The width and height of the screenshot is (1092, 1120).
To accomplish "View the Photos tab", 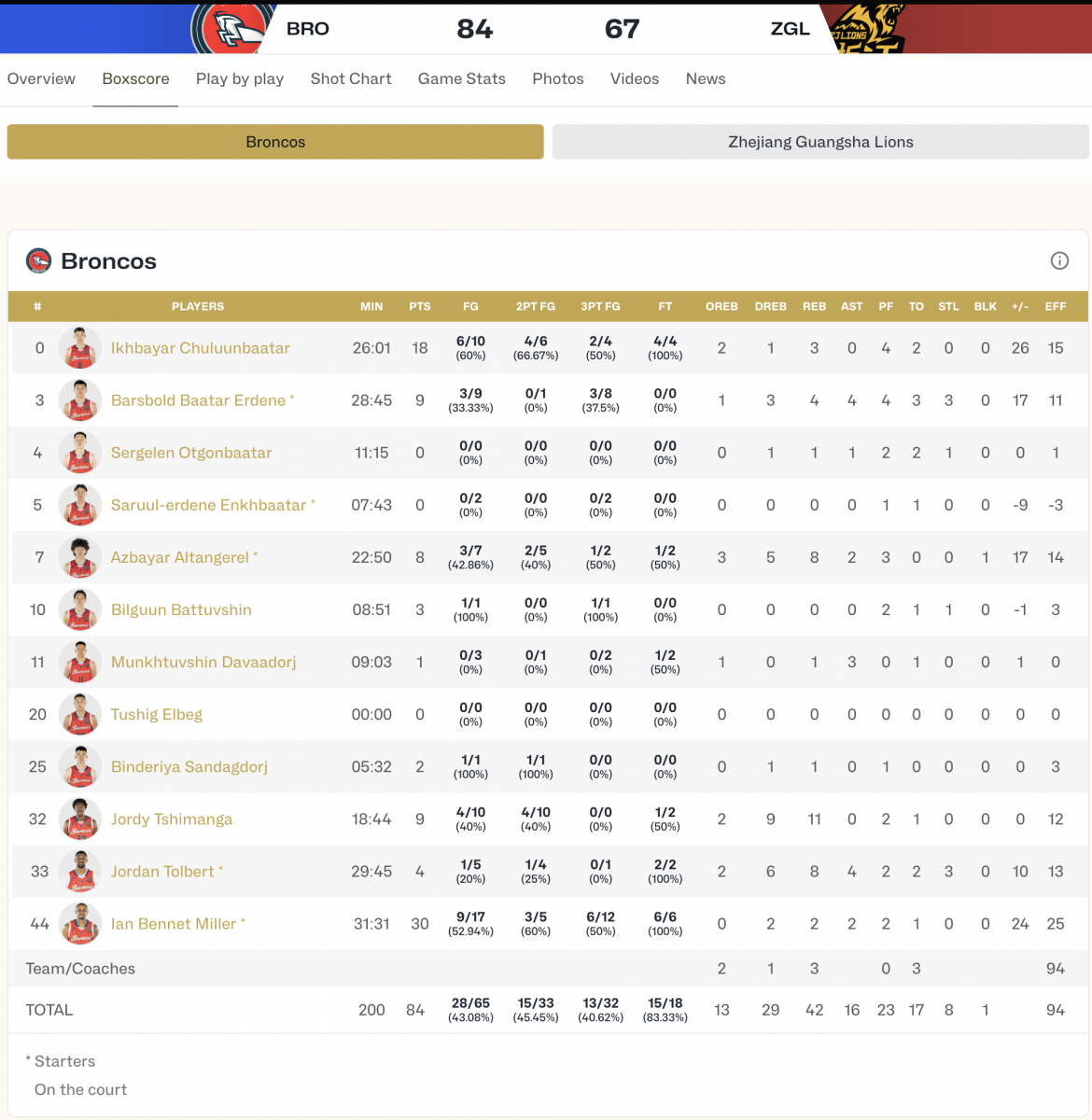I will tap(558, 79).
